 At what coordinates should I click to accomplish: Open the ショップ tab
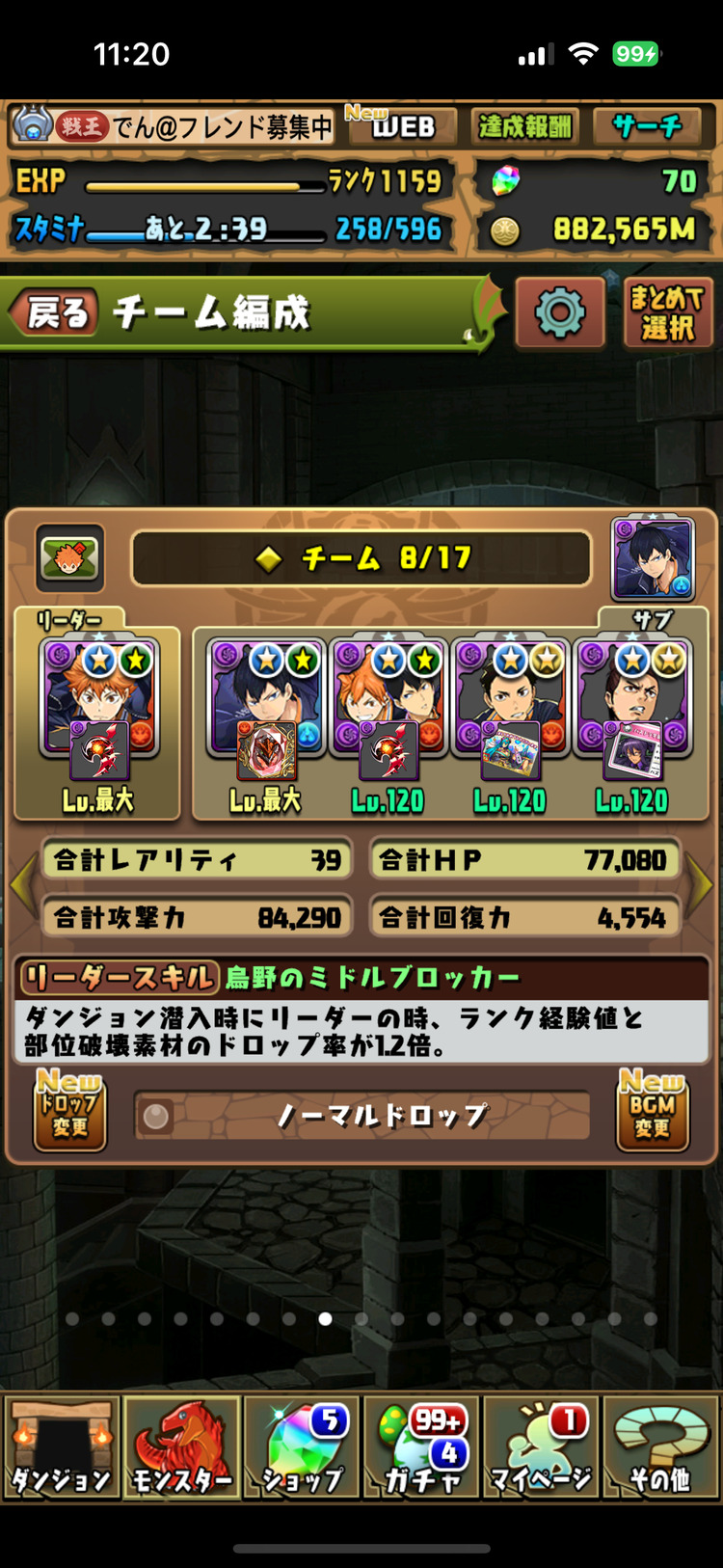pos(302,1448)
